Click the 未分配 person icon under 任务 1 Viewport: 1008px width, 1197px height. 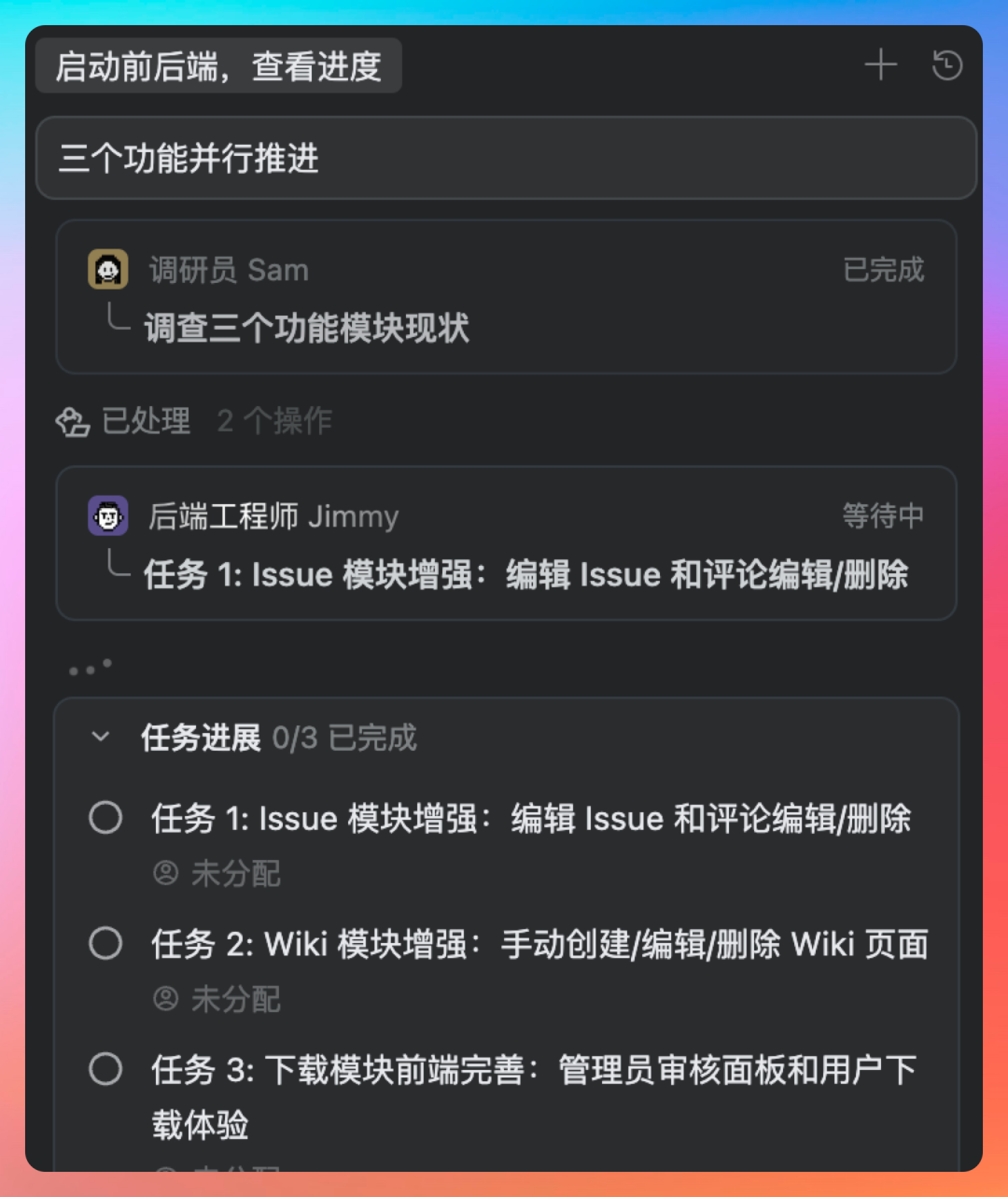(x=164, y=873)
